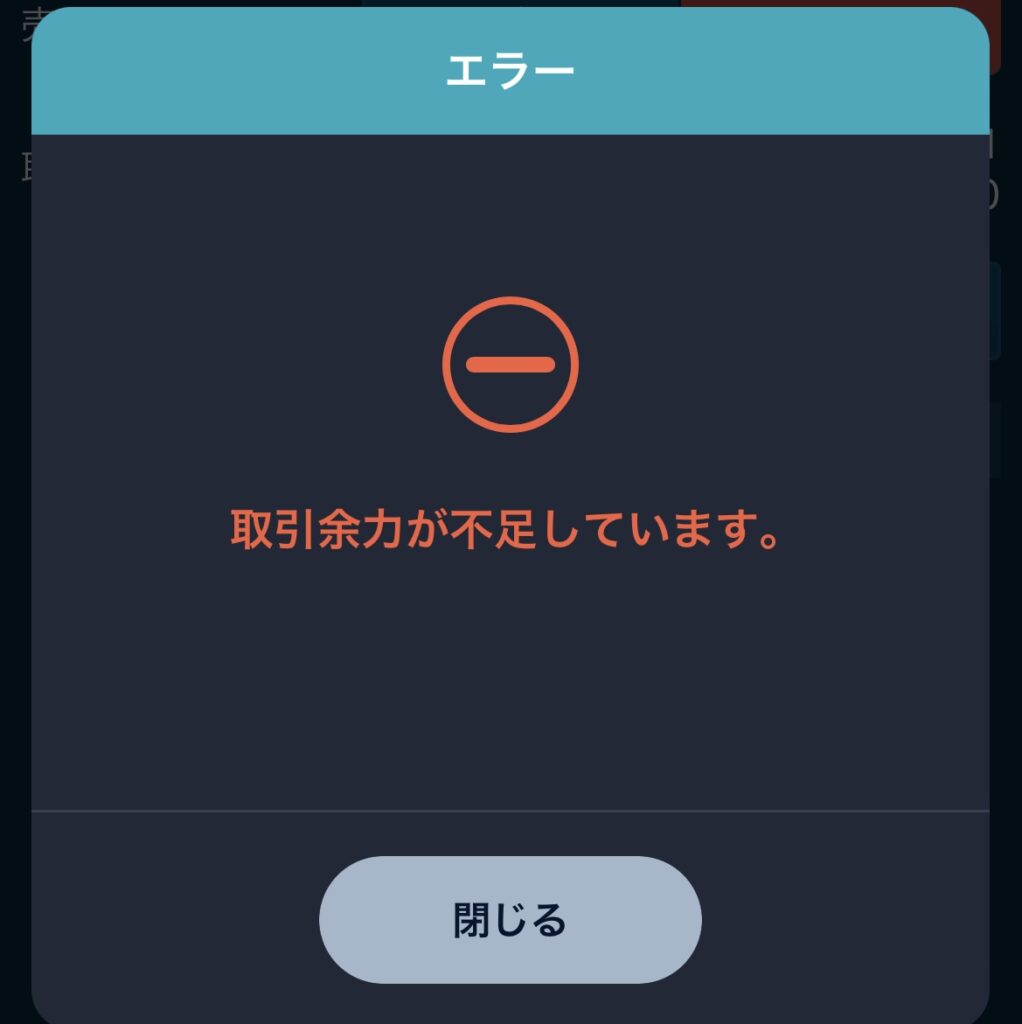Click the darkened overlay outside the dialog

(15, 600)
